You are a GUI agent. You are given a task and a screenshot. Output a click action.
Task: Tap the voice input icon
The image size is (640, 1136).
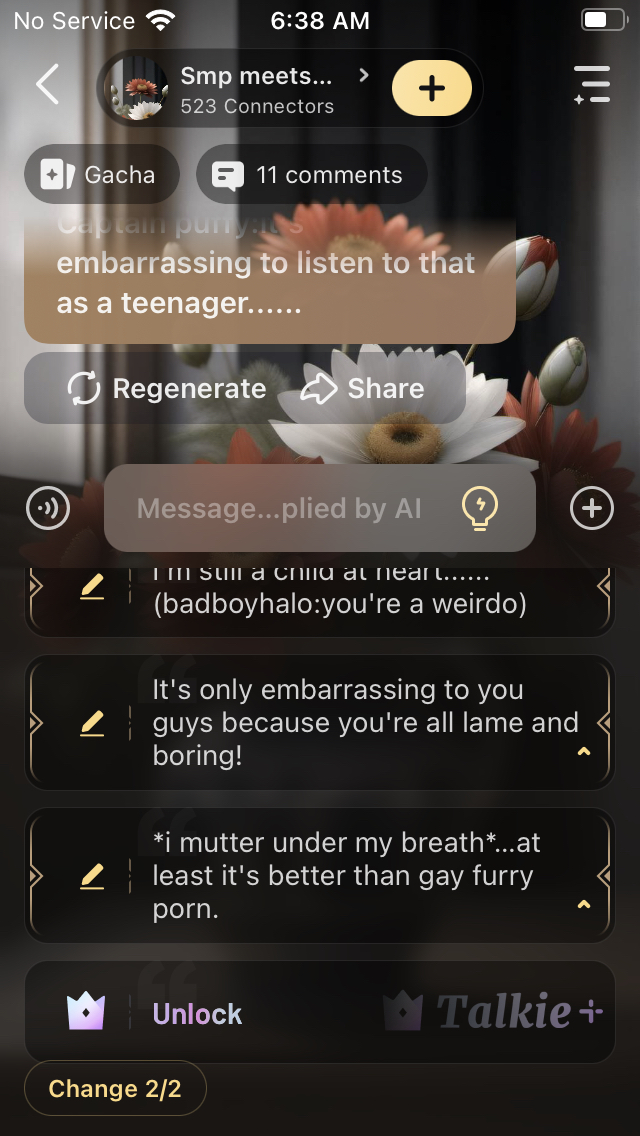(x=48, y=509)
